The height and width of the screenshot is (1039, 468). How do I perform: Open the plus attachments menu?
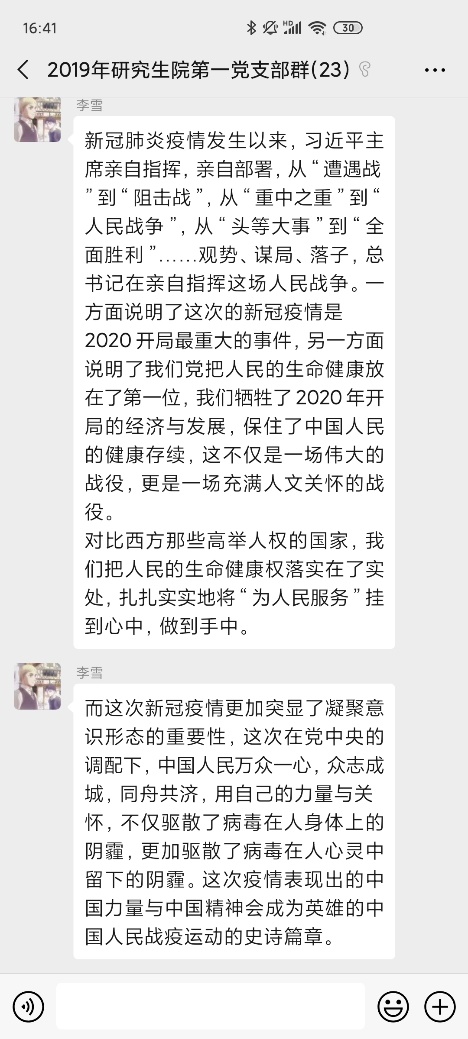pyautogui.click(x=440, y=1007)
